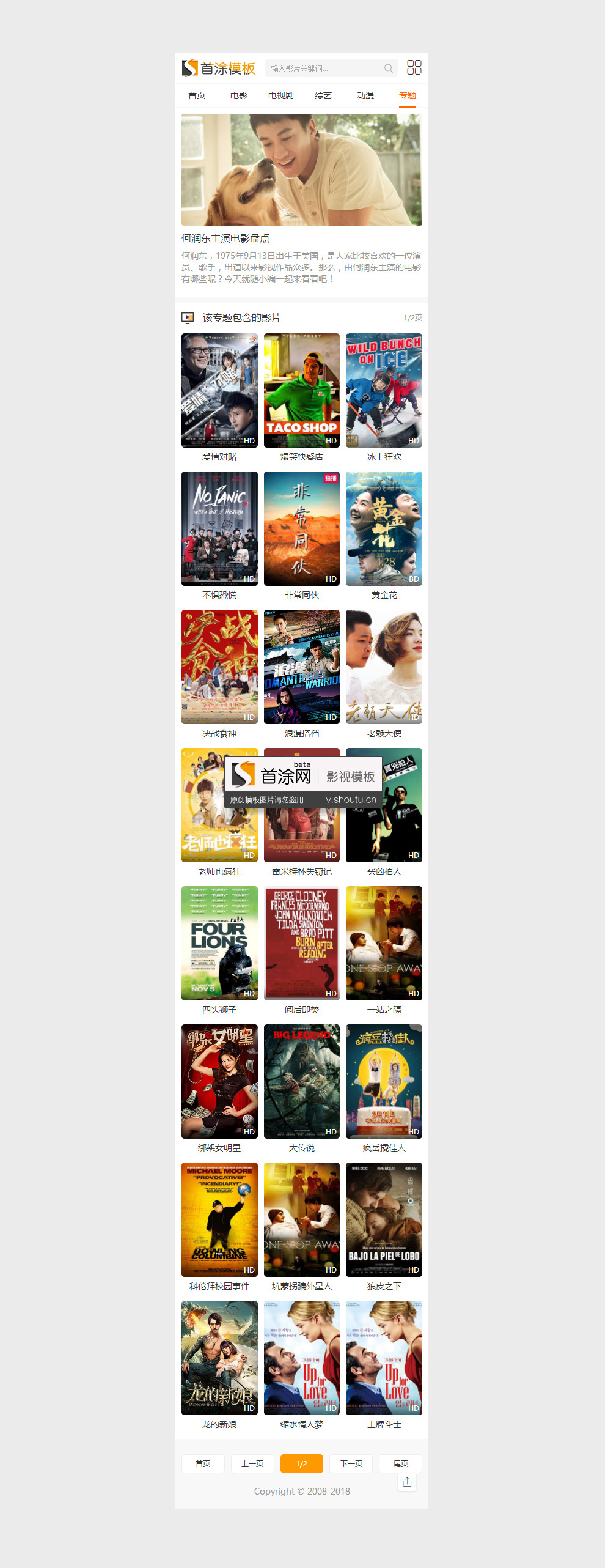Switch to the 电影 tab

point(239,95)
